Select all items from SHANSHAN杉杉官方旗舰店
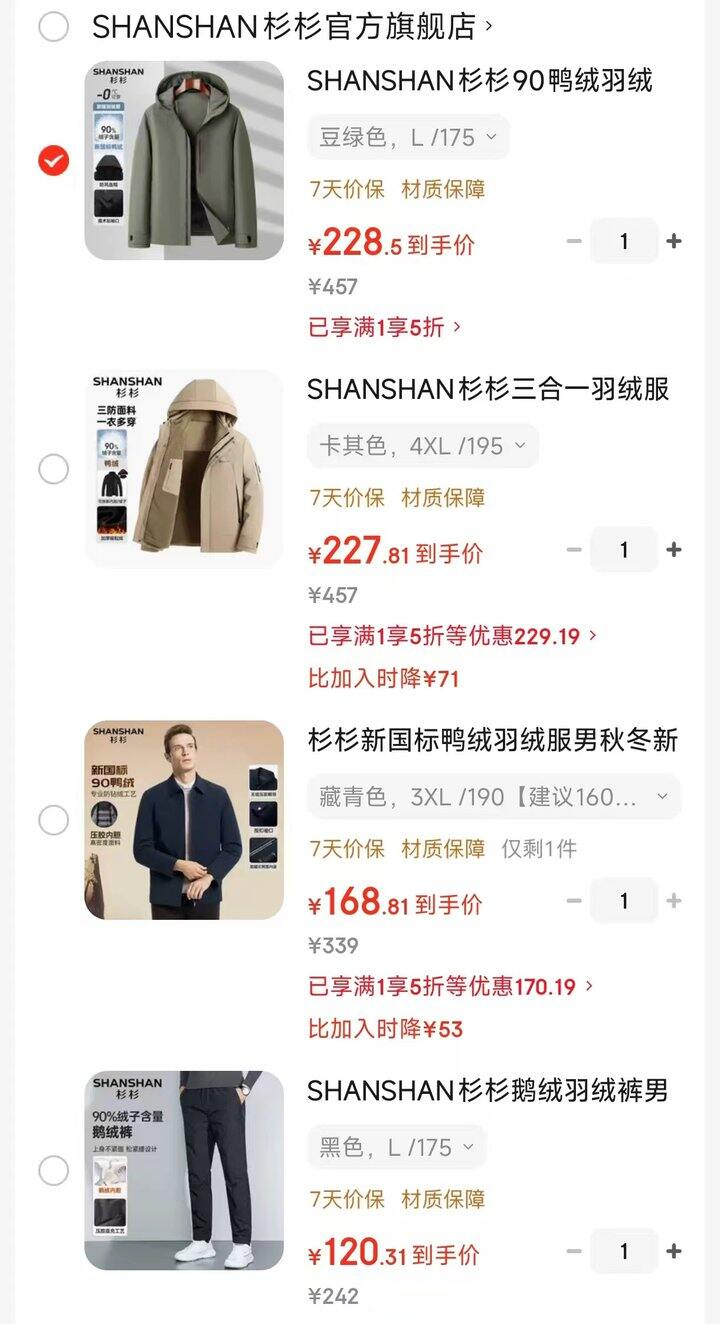Screen dimensions: 720x1324 coord(53,27)
